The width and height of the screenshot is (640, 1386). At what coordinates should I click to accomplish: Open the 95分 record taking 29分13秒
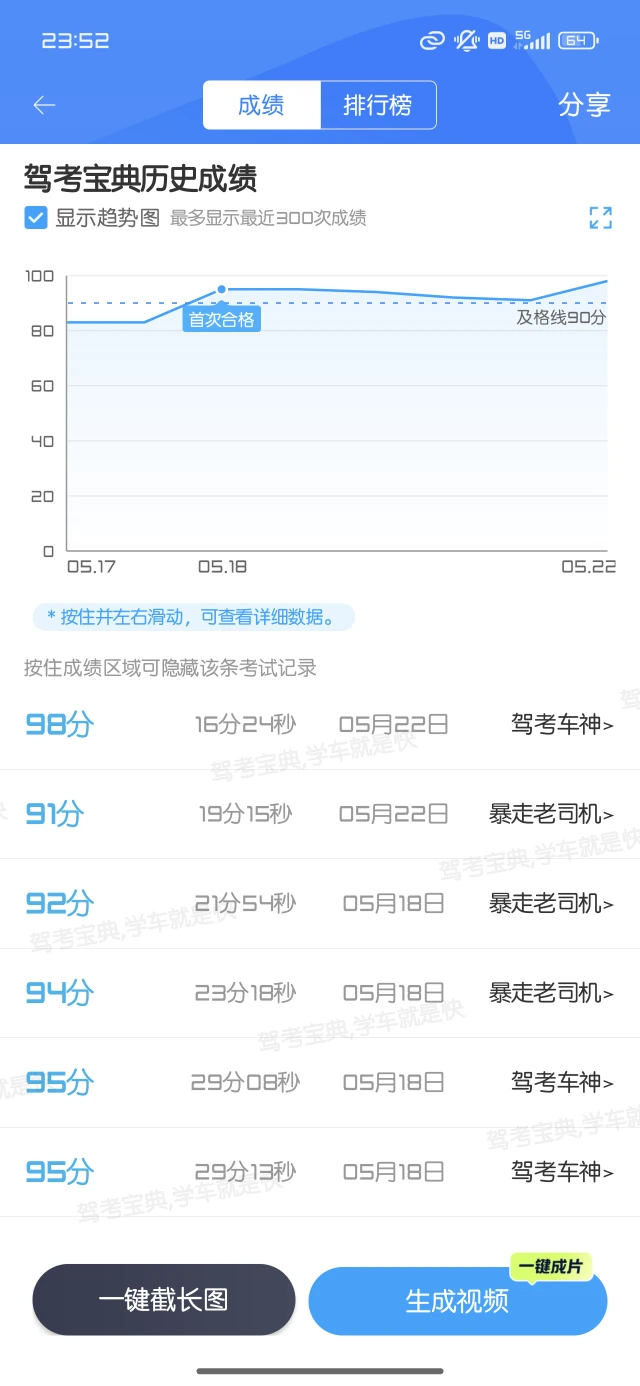[x=320, y=1172]
